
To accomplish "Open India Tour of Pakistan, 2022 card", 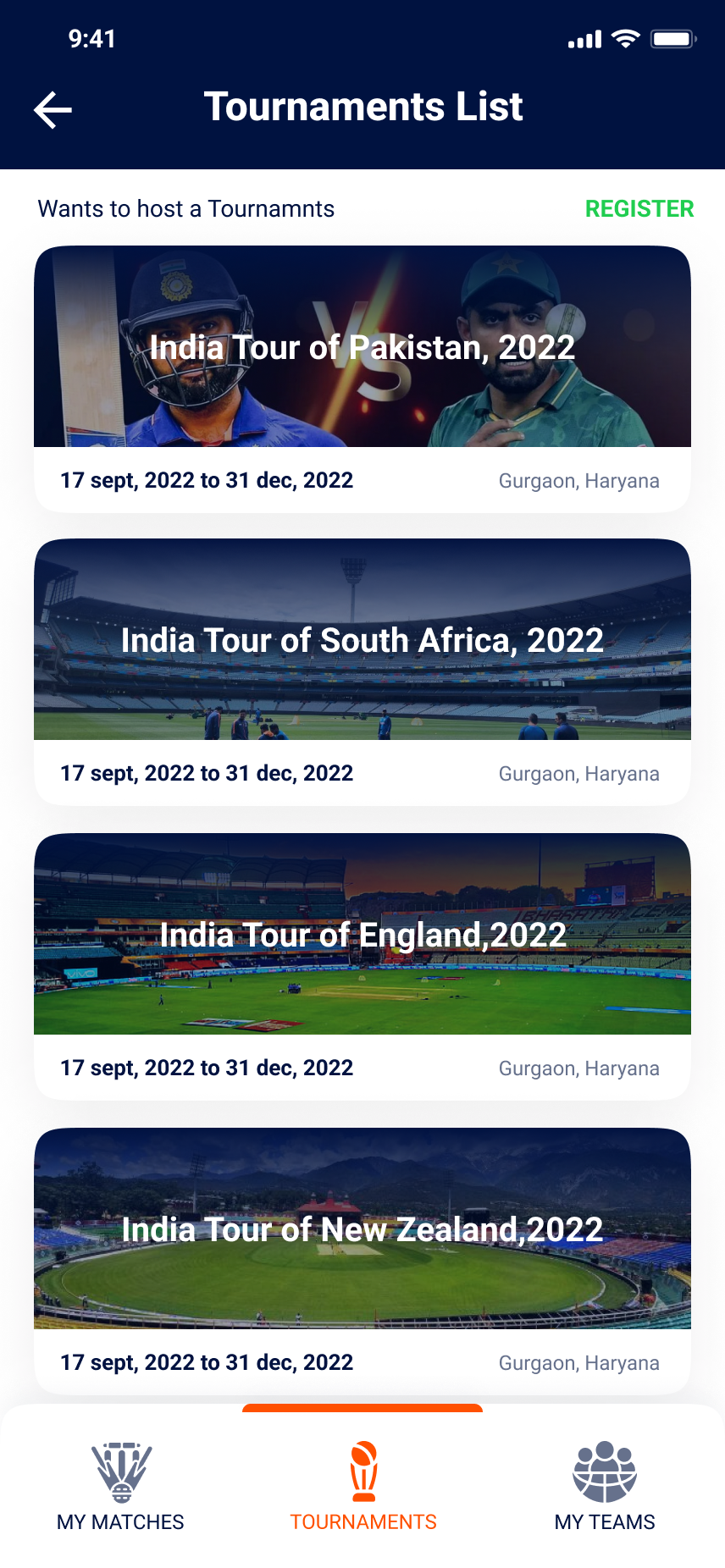I will tap(362, 378).
